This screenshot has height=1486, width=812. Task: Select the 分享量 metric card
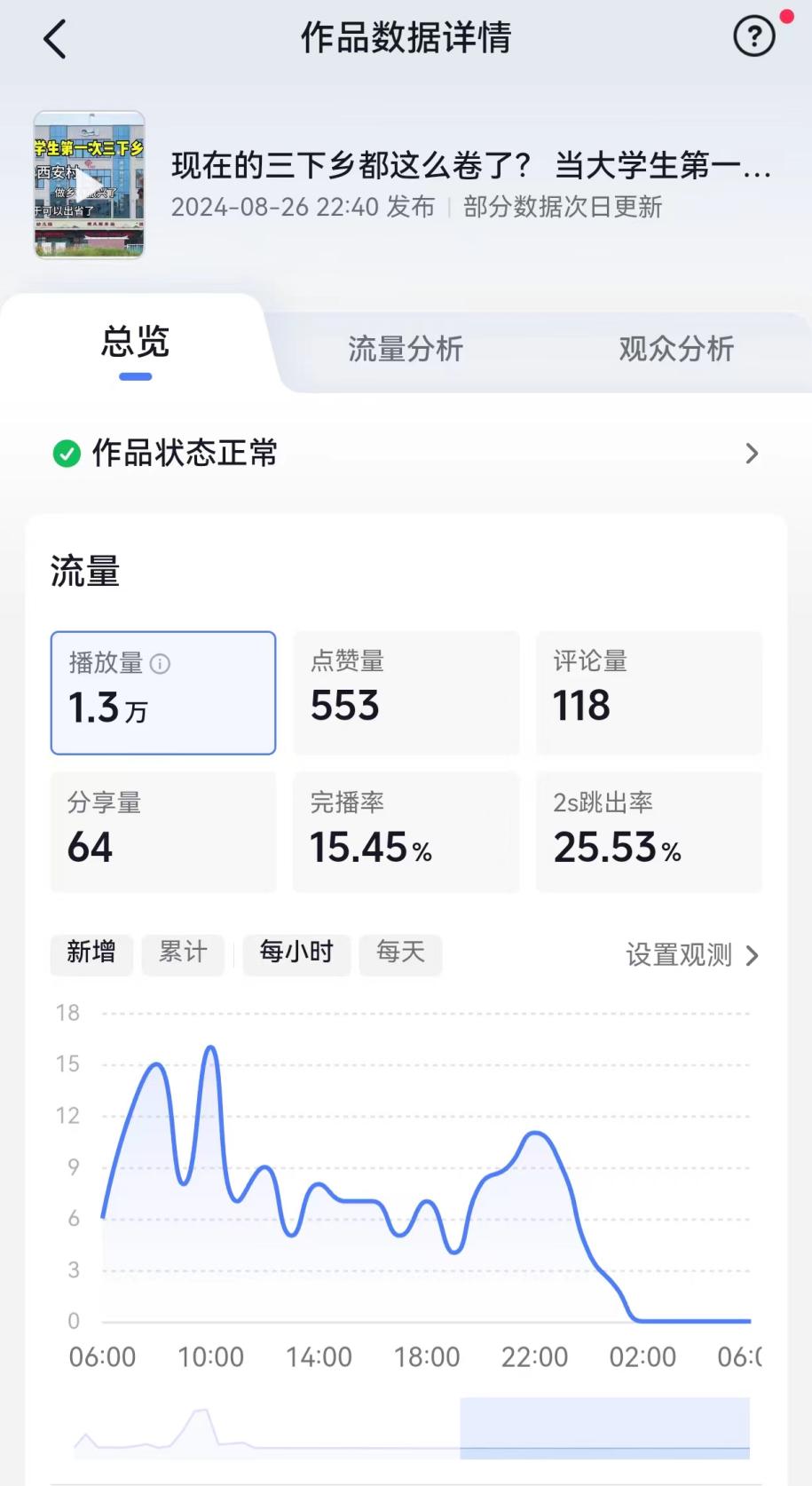point(163,833)
